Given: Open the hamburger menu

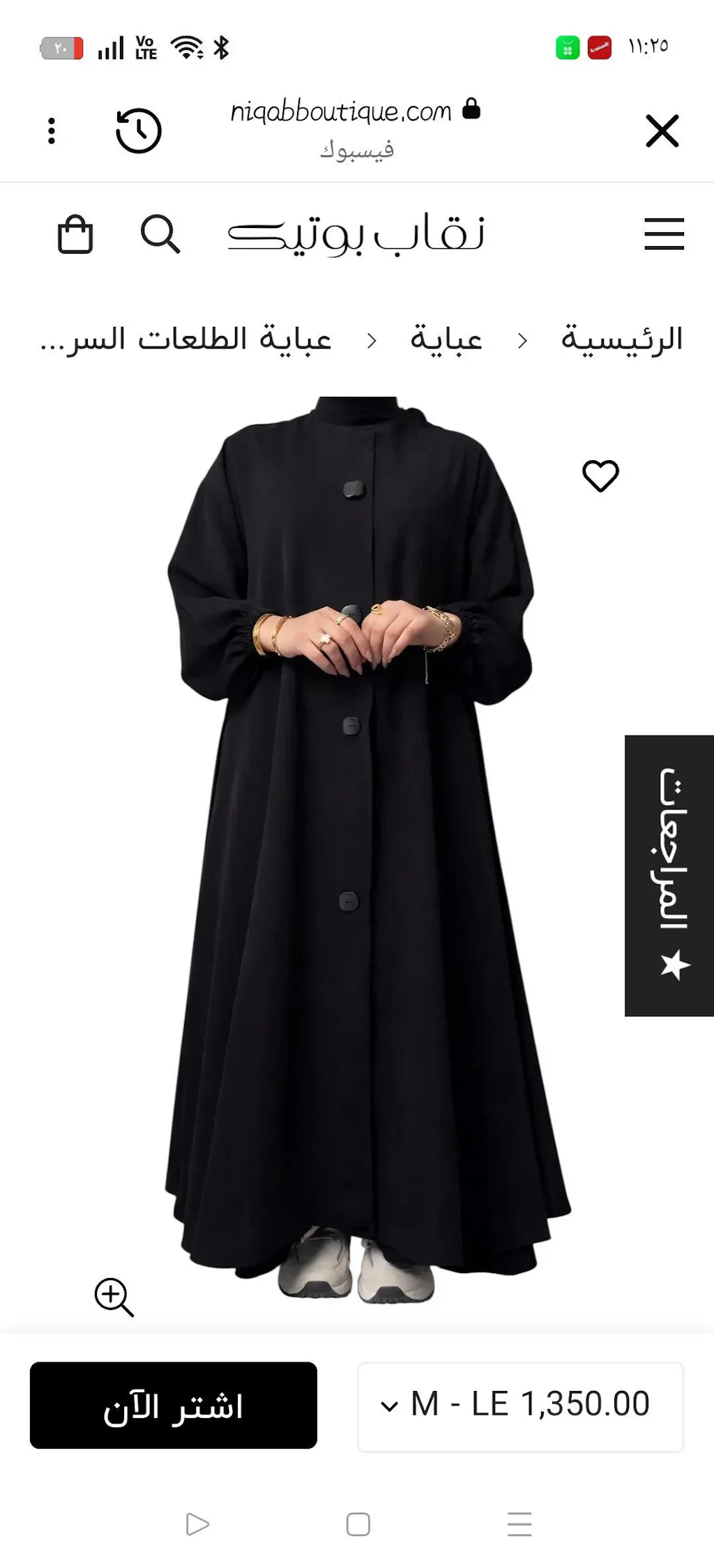Looking at the screenshot, I should pyautogui.click(x=664, y=234).
